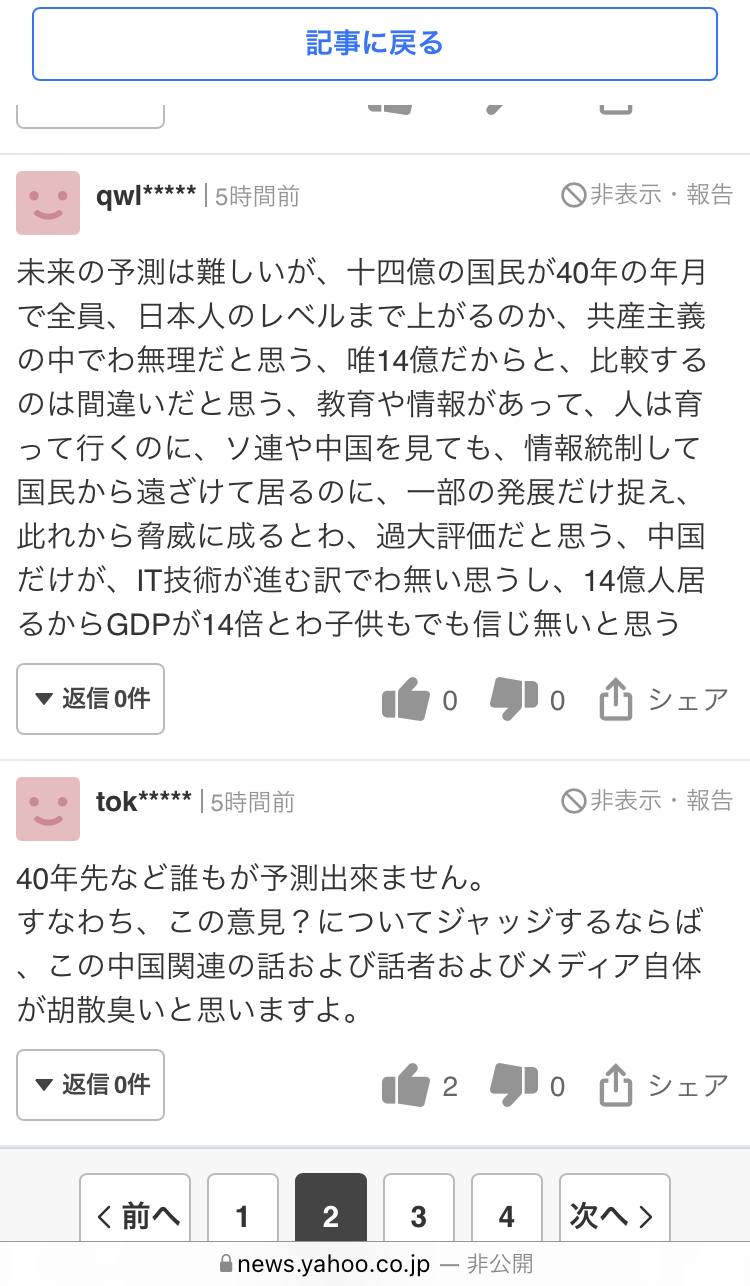Expand replies under tok***** comment
This screenshot has width=750, height=1286.
click(x=91, y=1085)
